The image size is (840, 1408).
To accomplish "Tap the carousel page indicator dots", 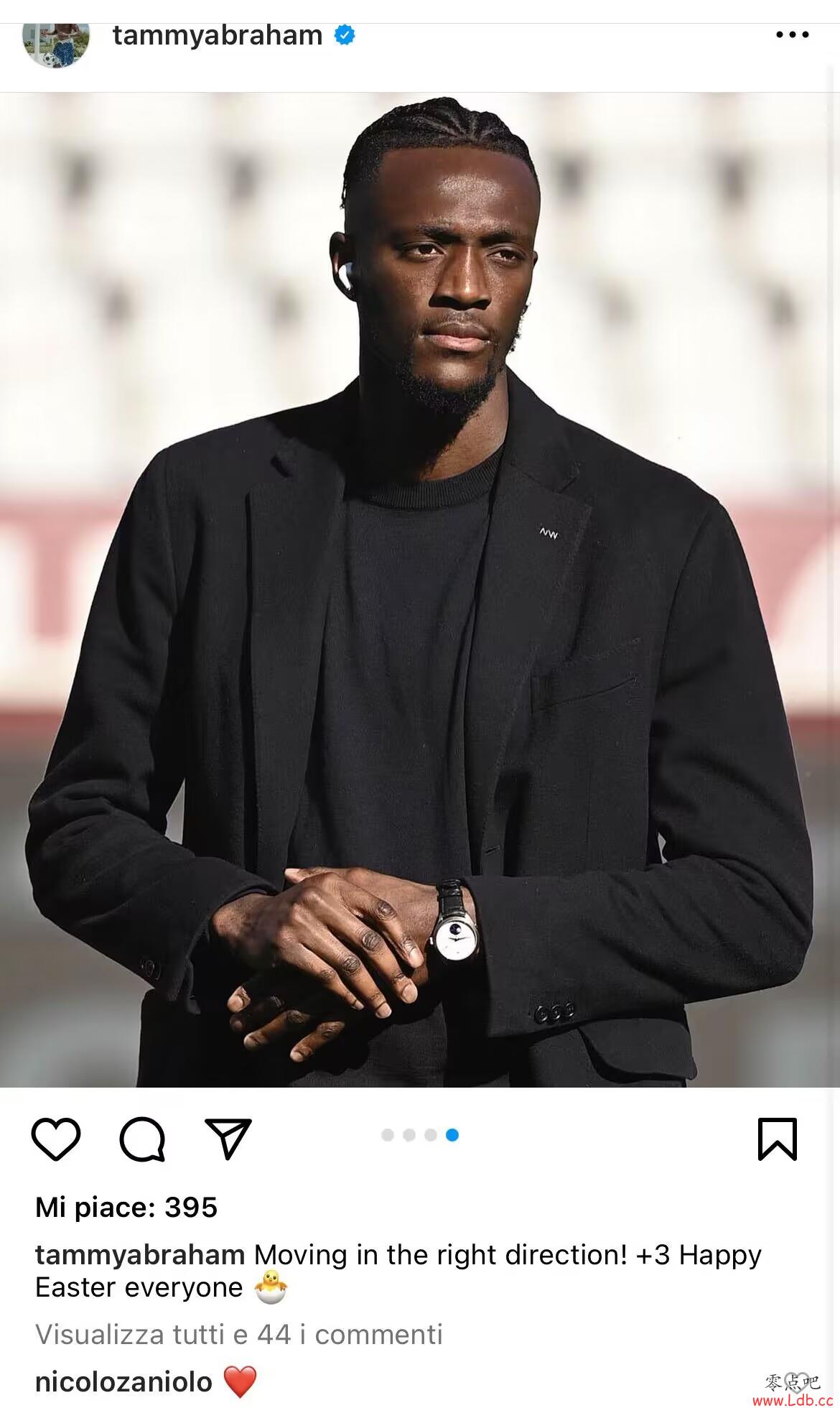I will click(x=420, y=1135).
